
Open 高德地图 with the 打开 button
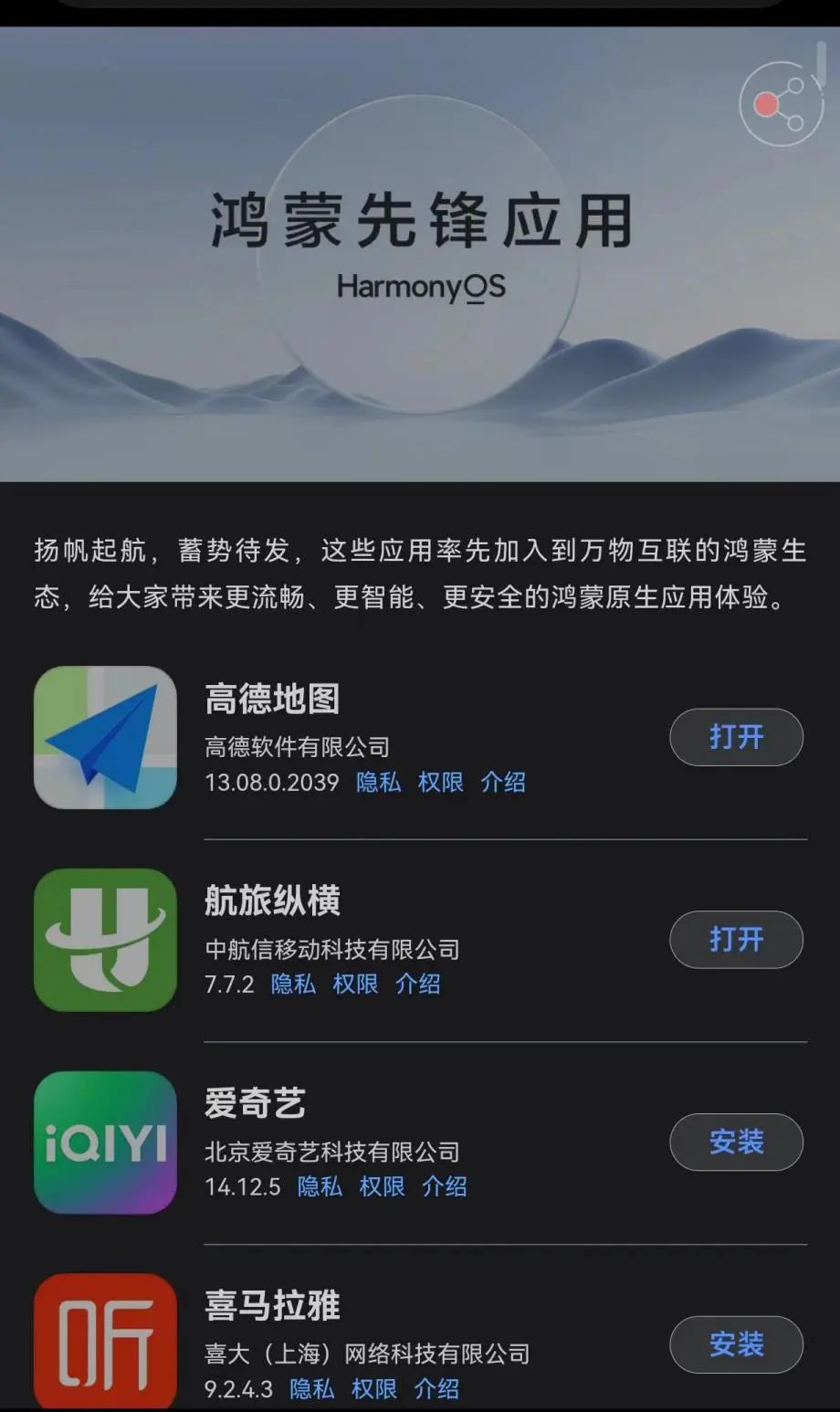click(x=736, y=737)
